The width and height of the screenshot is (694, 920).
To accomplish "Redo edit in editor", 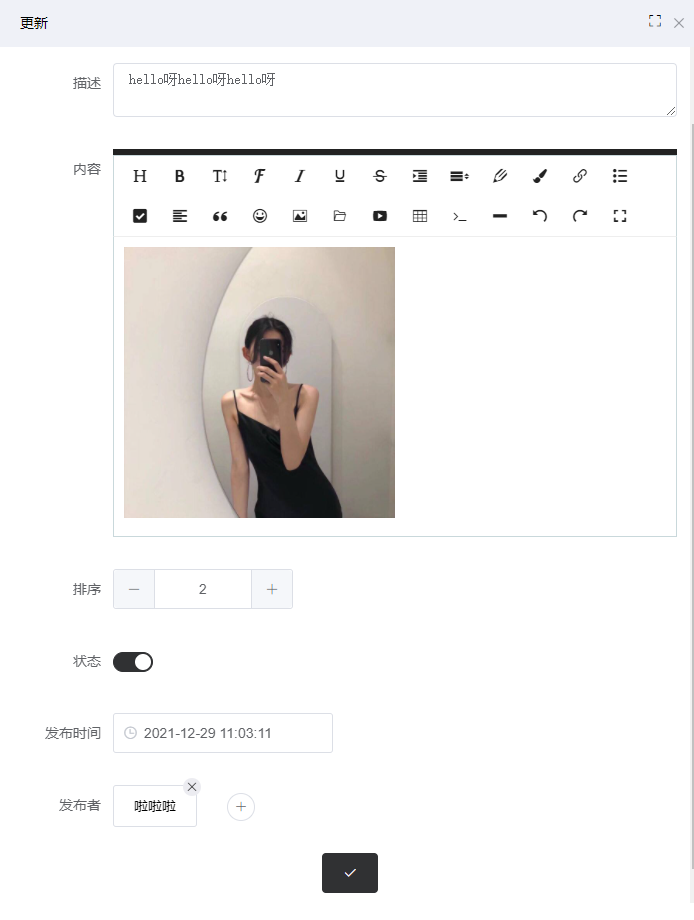I will pos(580,216).
